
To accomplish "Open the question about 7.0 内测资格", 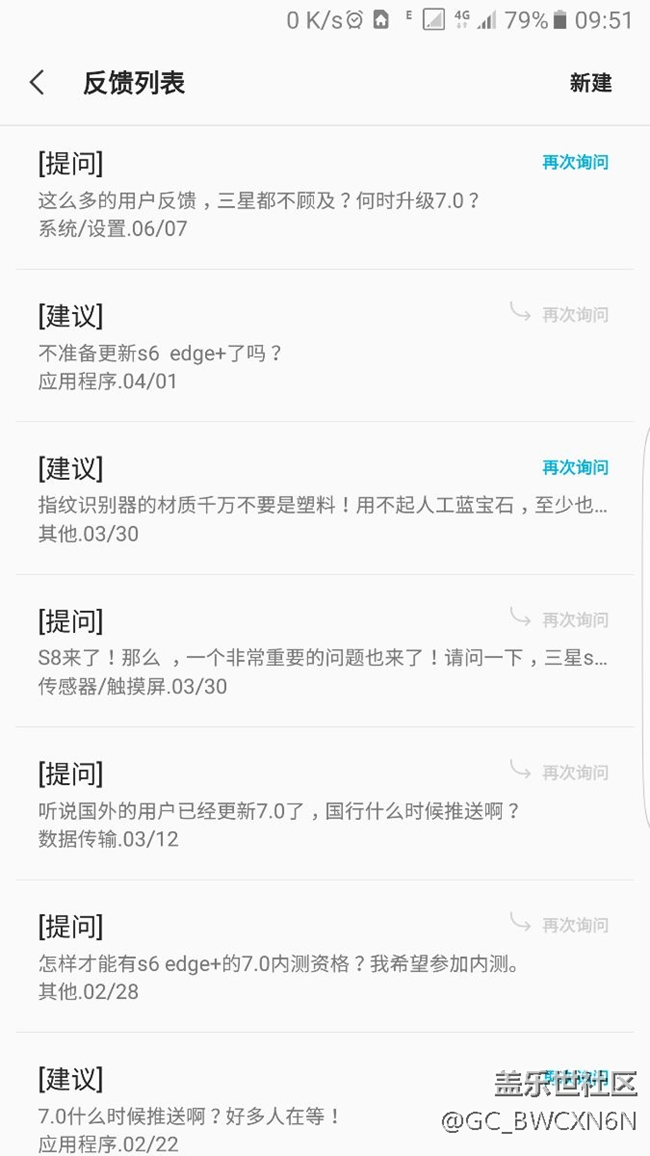I will [x=324, y=956].
